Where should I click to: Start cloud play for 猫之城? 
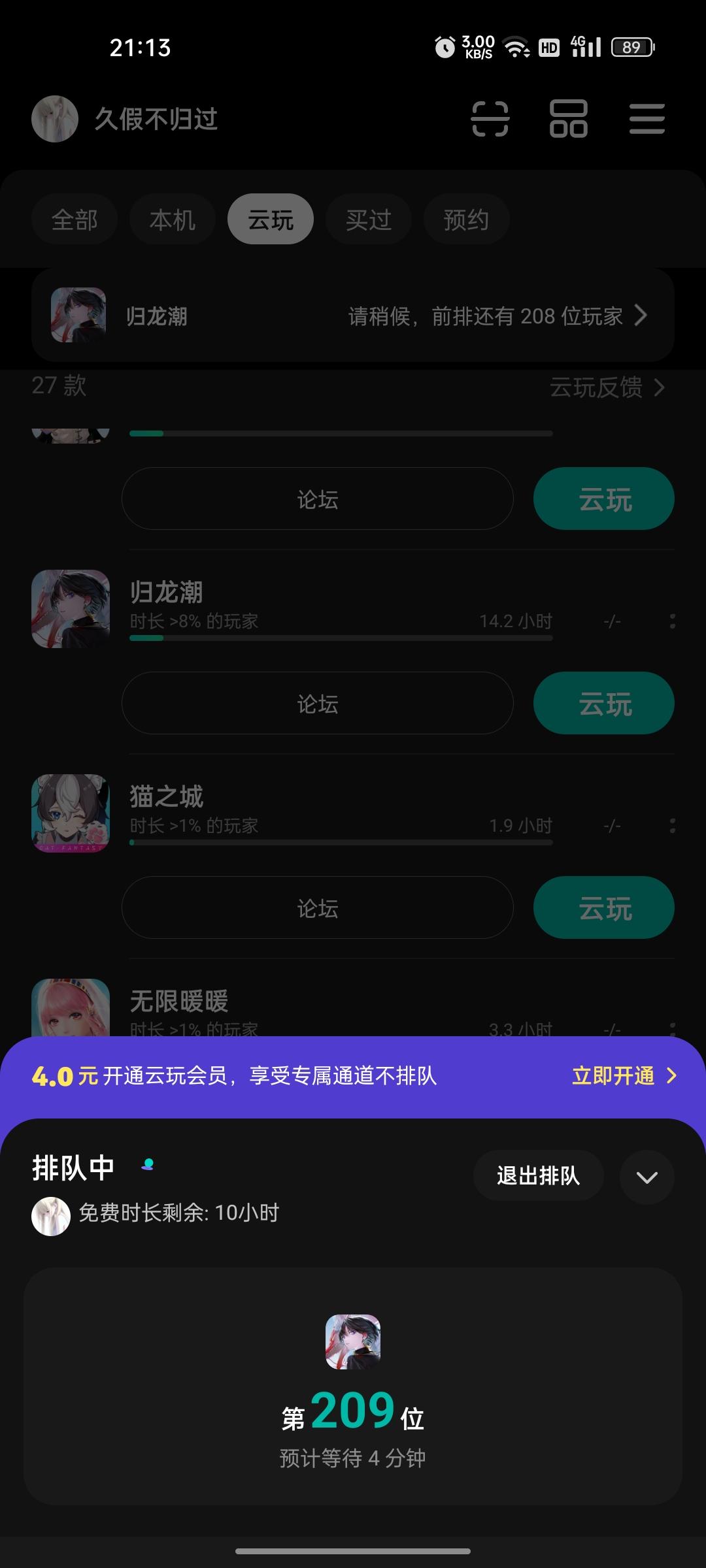(x=604, y=908)
